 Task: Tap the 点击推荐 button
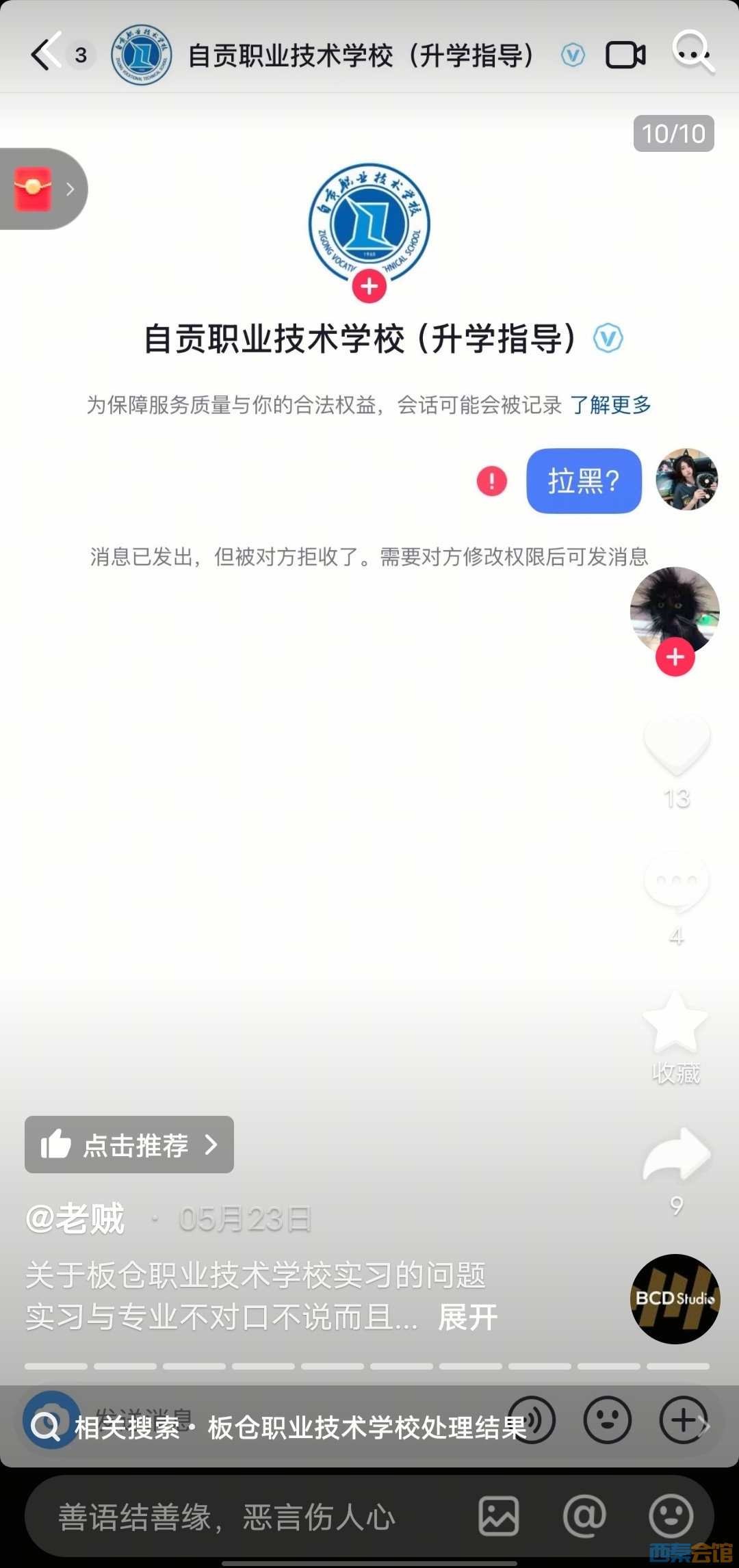pos(129,1145)
